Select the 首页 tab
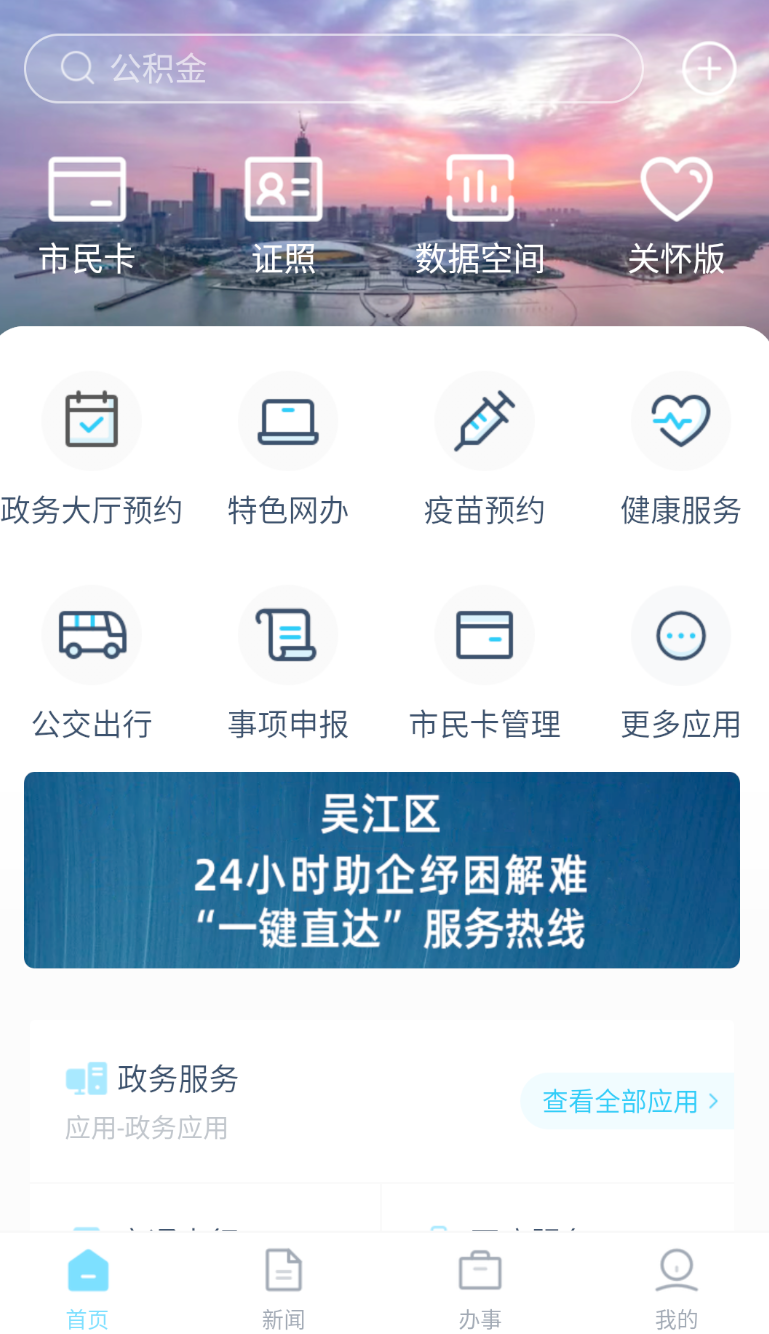This screenshot has width=769, height=1334. 87,1288
